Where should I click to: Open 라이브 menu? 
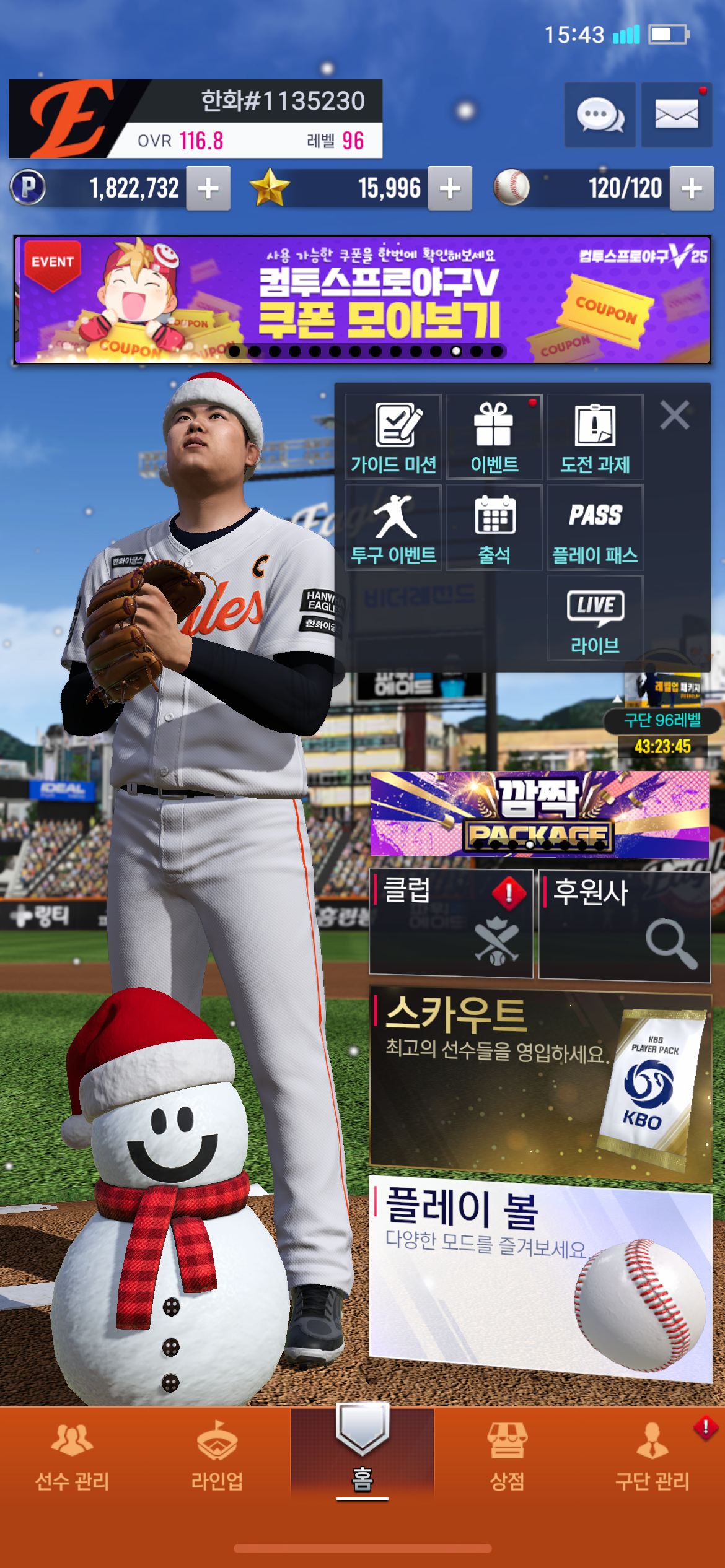coord(595,618)
